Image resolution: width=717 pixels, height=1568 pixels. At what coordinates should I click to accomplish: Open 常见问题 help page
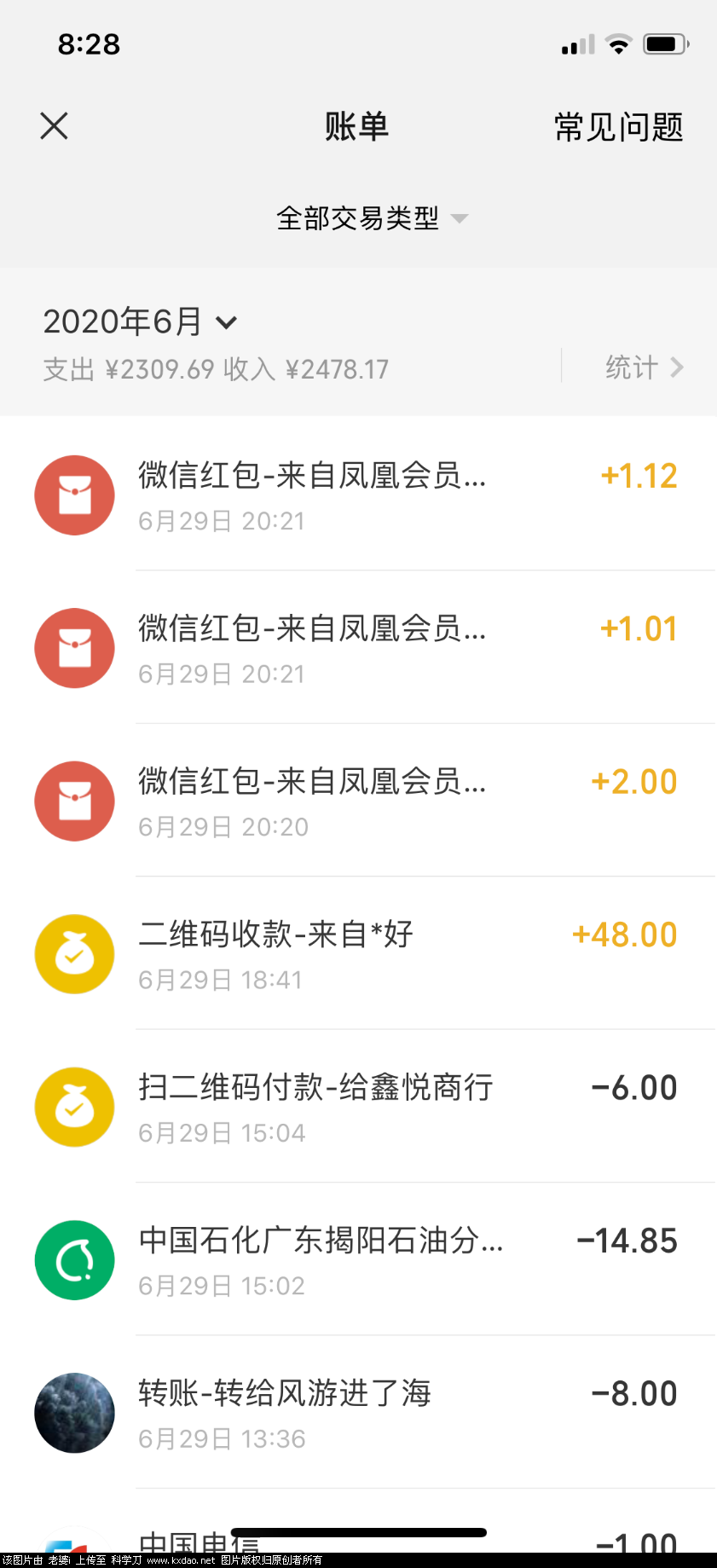pos(618,127)
